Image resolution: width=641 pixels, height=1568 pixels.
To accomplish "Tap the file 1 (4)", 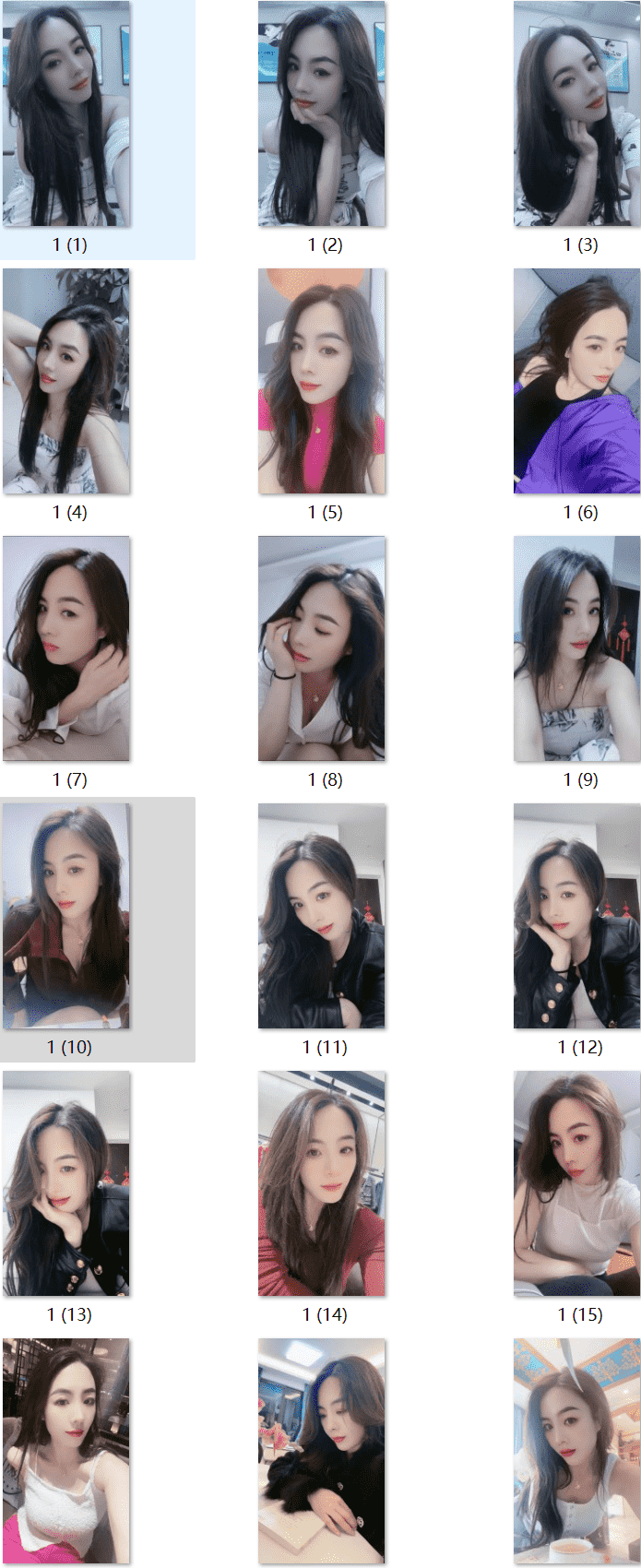I will tap(66, 381).
